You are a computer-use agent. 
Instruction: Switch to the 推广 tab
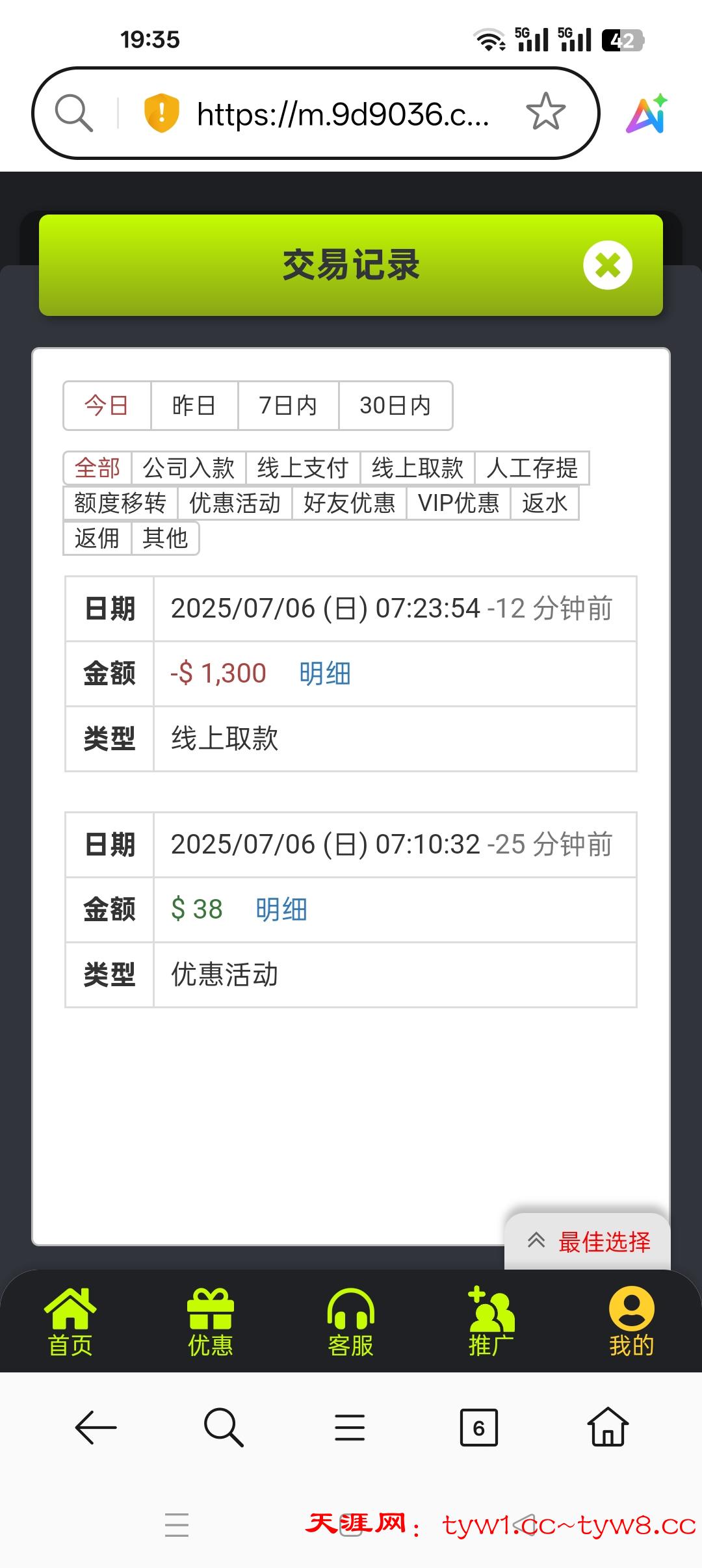(x=491, y=1322)
